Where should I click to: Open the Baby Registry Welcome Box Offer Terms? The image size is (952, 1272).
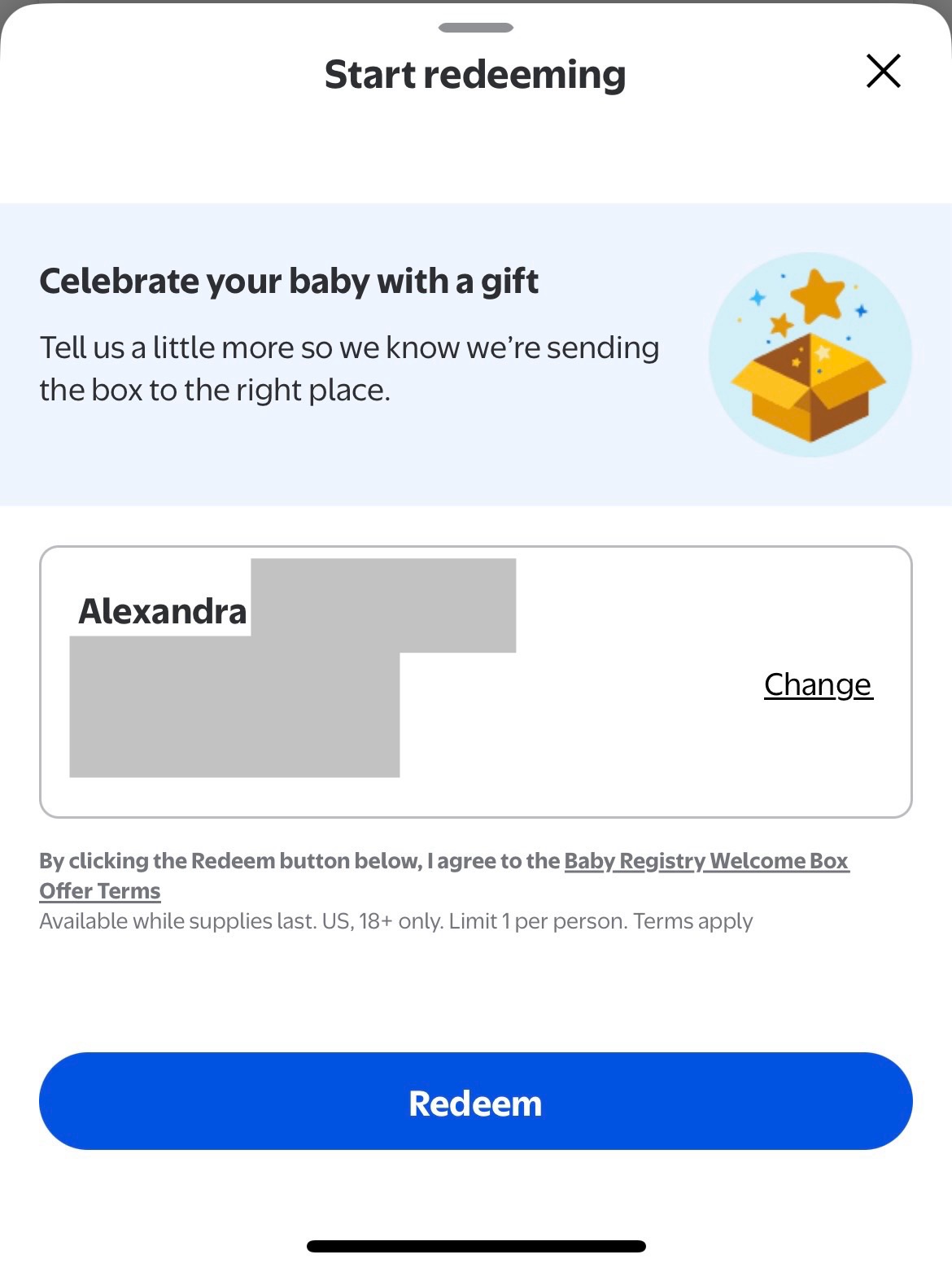(x=706, y=860)
